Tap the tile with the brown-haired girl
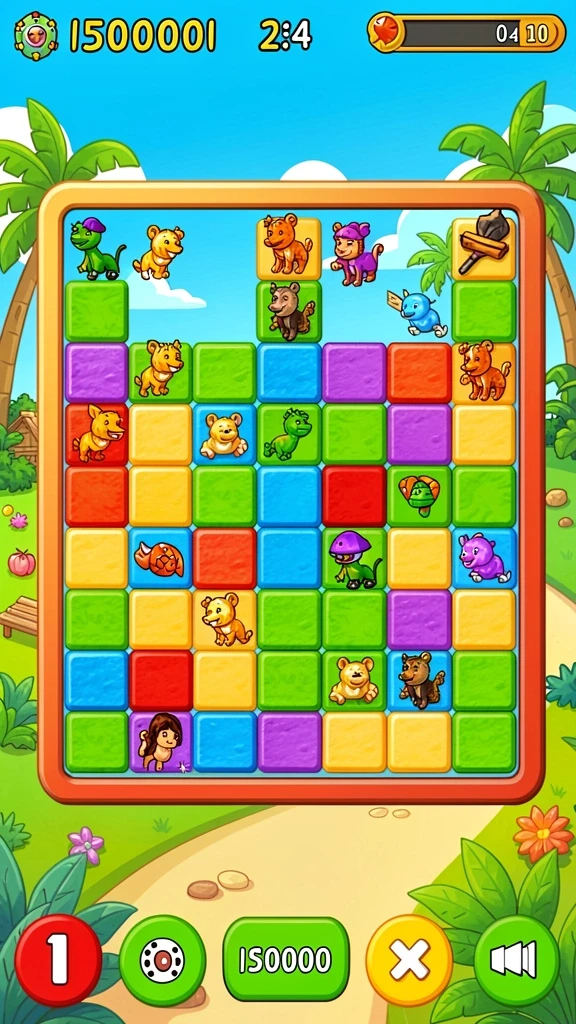Viewport: 576px width, 1024px height. pos(161,741)
